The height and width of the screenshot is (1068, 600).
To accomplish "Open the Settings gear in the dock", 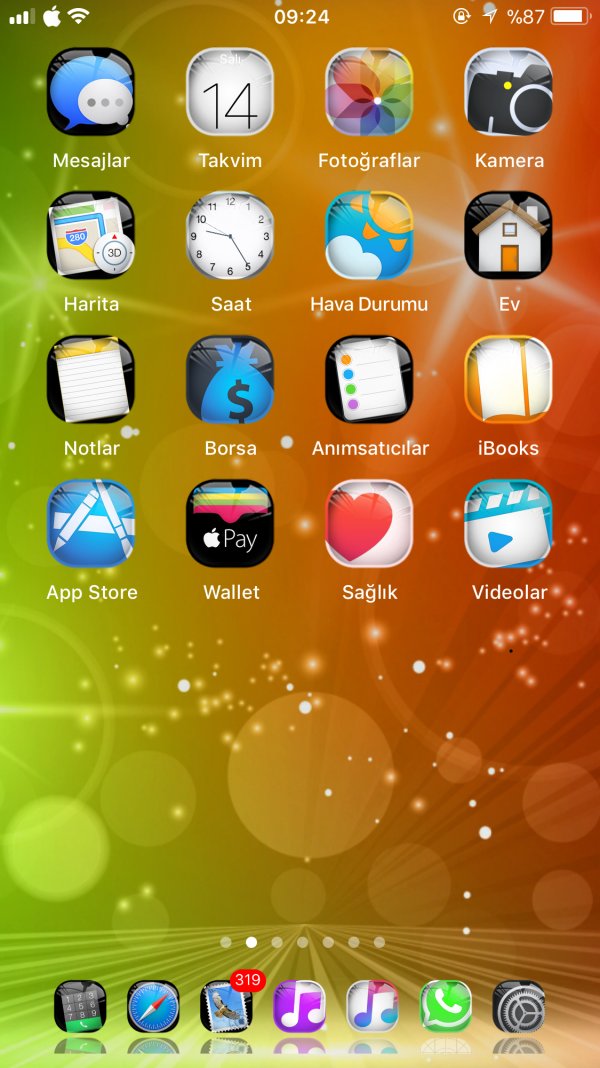I will (519, 1006).
